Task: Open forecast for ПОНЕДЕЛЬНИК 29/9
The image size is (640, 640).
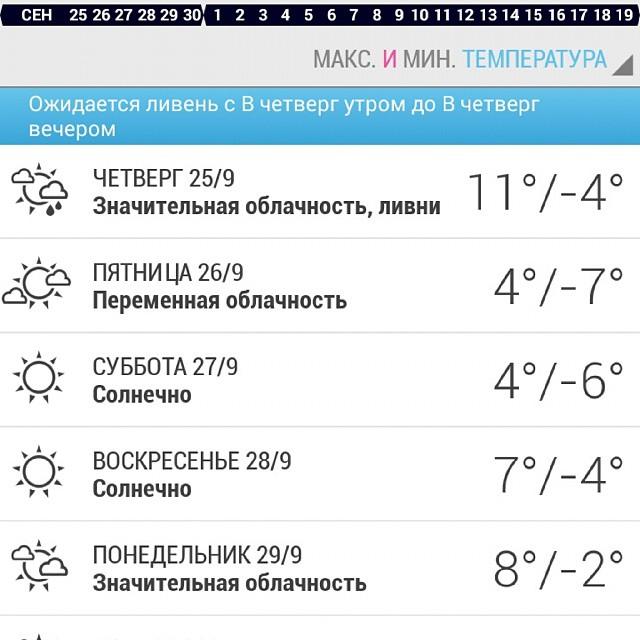Action: point(320,568)
